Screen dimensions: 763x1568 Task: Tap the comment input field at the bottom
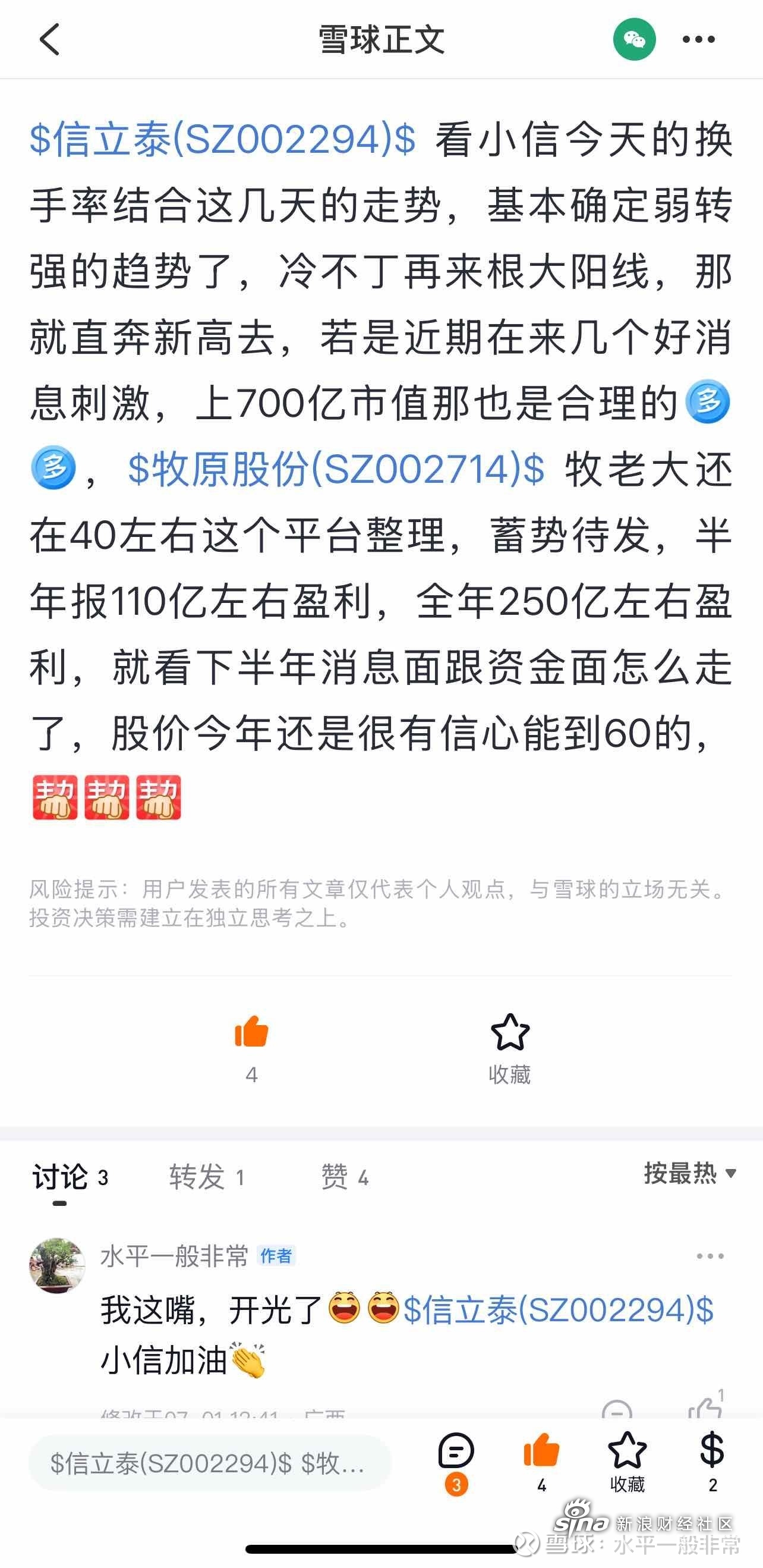pos(209,1463)
